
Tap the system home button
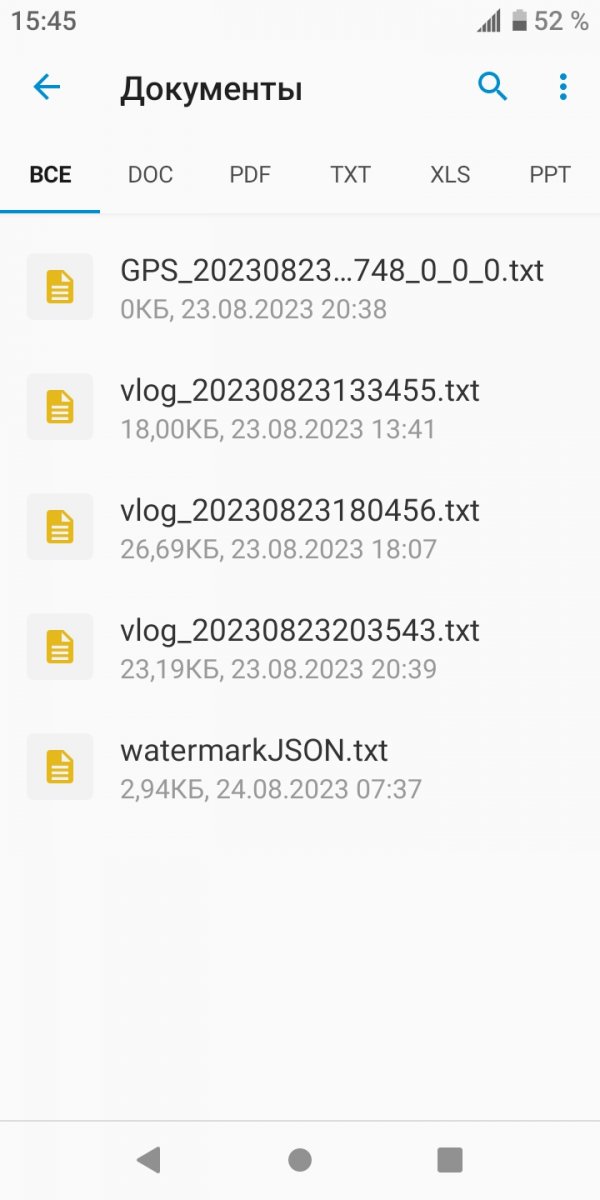click(x=299, y=1160)
